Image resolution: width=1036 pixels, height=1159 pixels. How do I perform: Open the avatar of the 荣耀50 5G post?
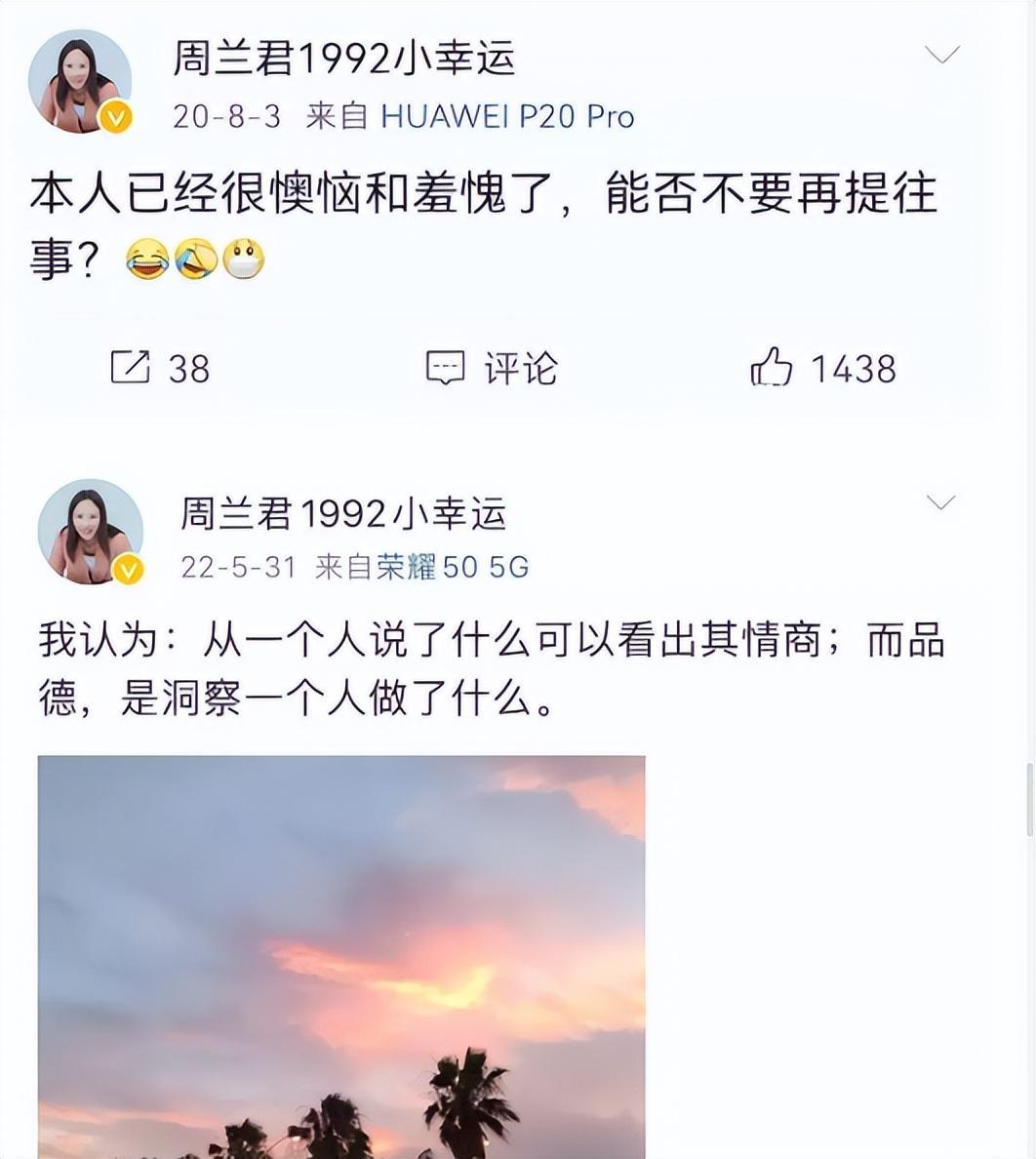click(x=90, y=532)
